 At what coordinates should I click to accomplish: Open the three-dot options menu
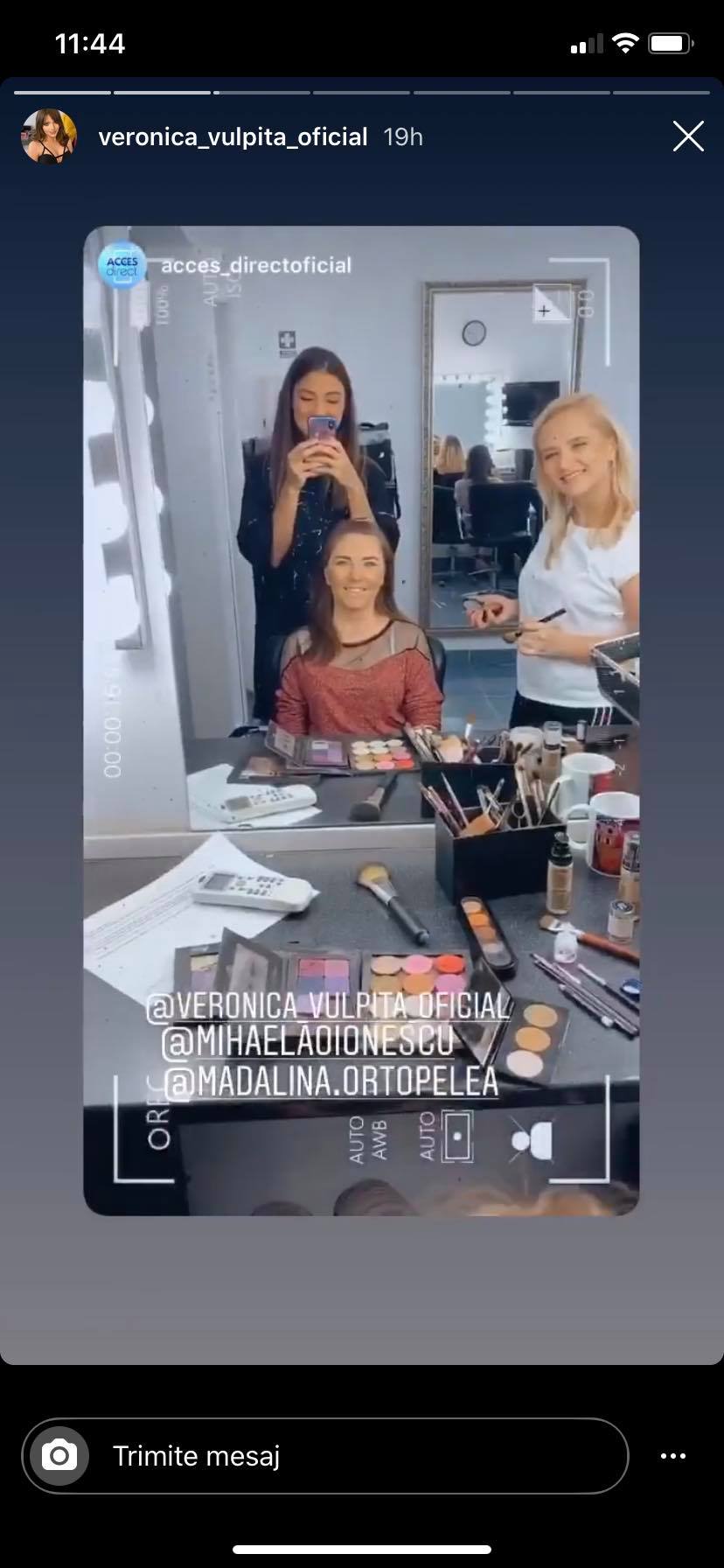pos(672,1456)
